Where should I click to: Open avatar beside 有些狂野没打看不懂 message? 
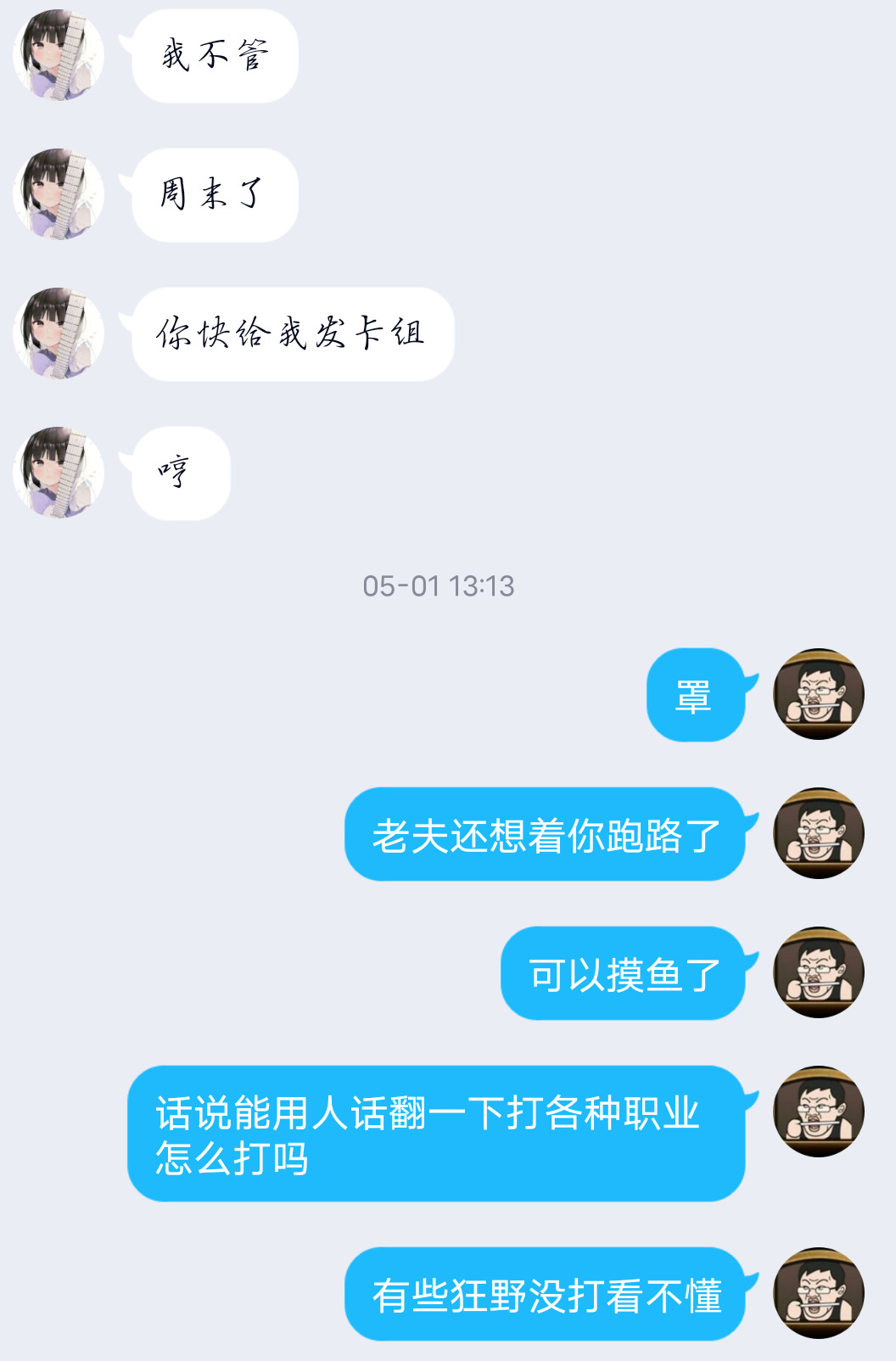pos(819,1293)
